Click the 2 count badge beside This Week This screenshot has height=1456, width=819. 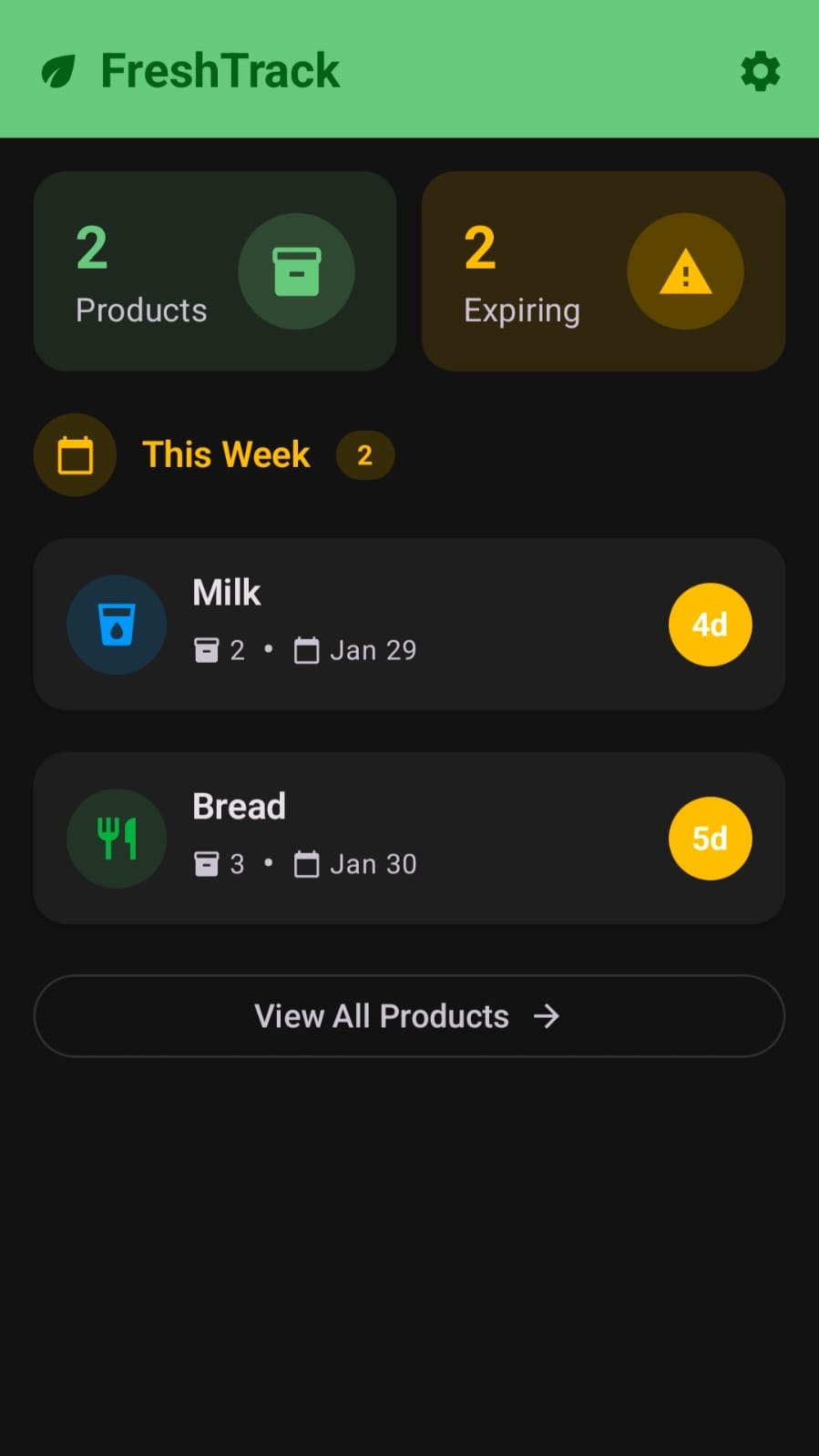[364, 454]
